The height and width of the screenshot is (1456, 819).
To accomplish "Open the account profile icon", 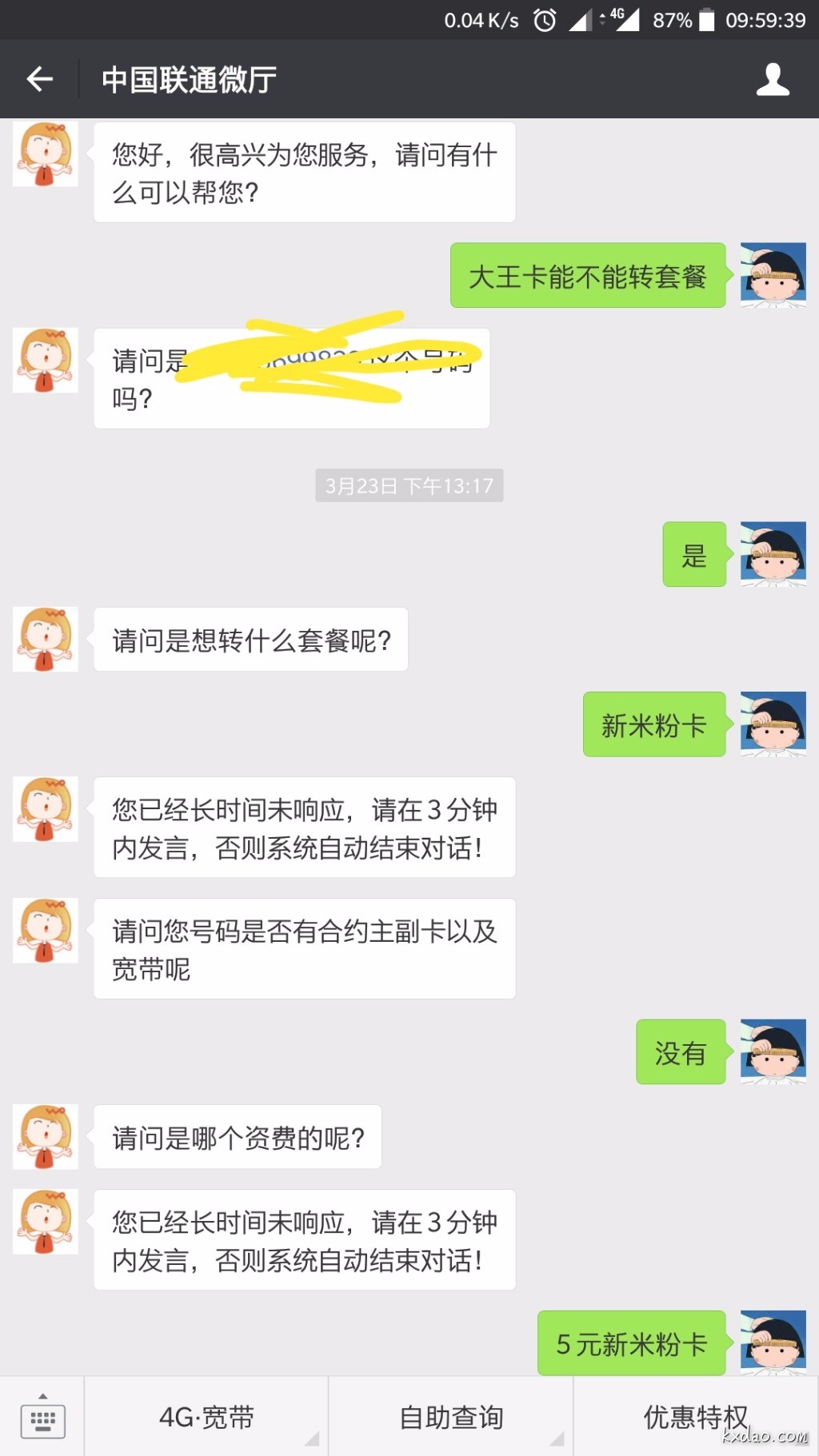I will tap(773, 79).
